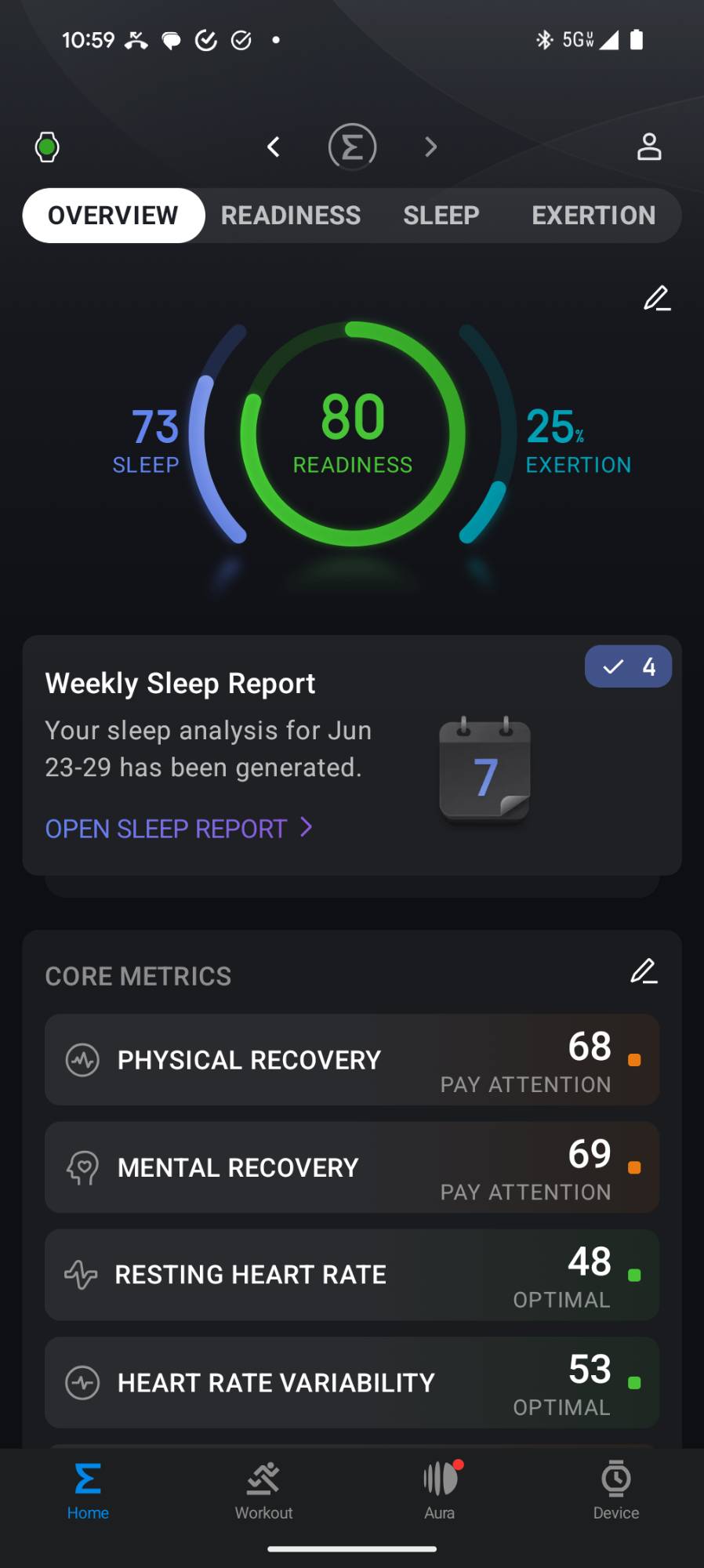Go to the previous day arrow

point(274,147)
